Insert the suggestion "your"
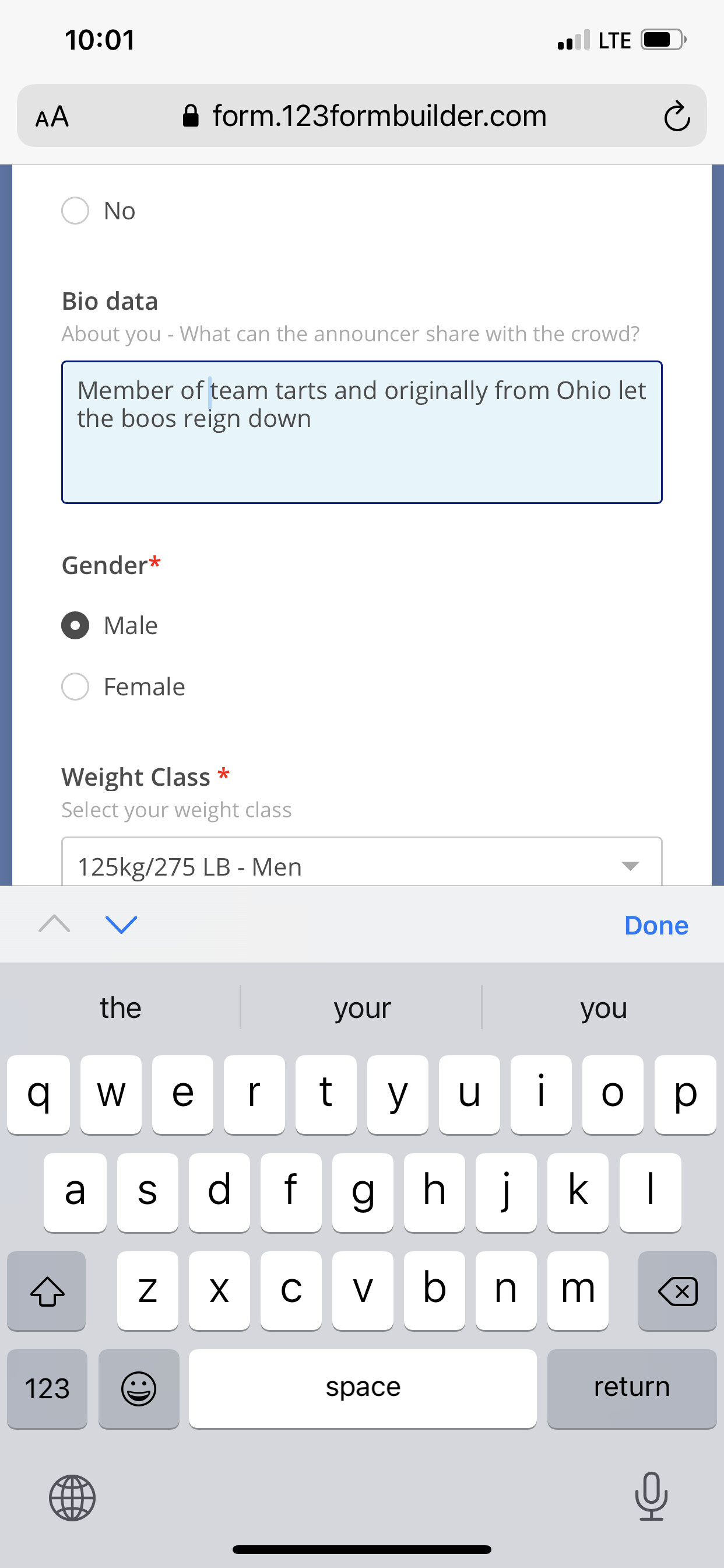 tap(362, 1009)
